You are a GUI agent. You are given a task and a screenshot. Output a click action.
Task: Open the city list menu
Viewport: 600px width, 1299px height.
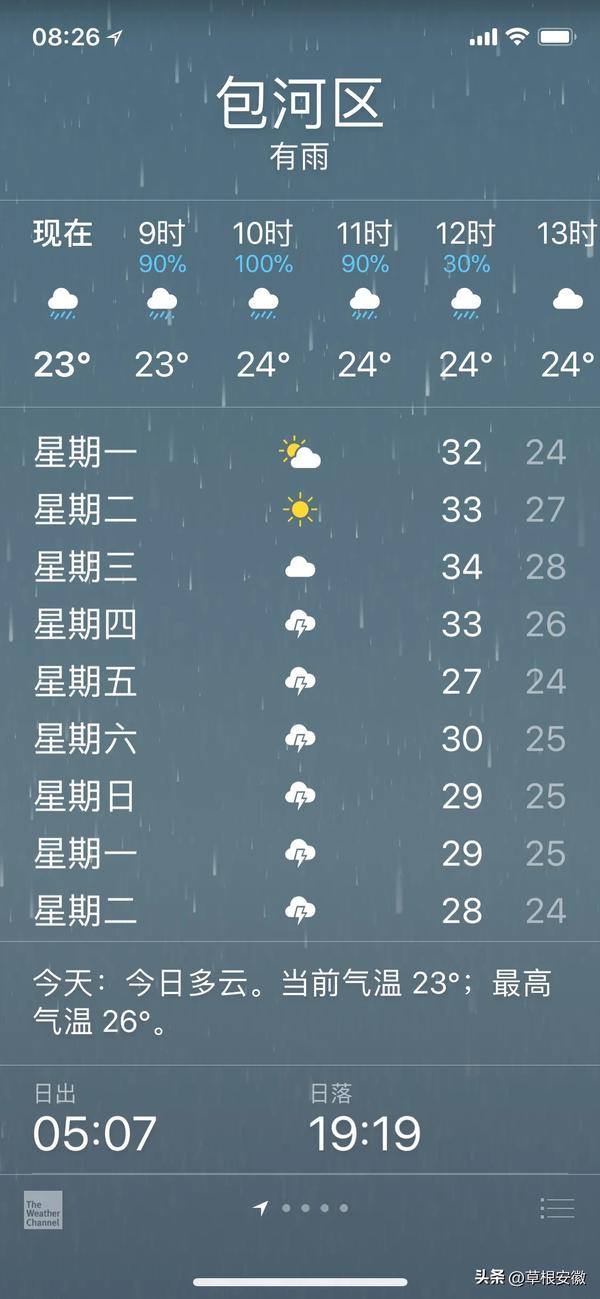tap(557, 1208)
